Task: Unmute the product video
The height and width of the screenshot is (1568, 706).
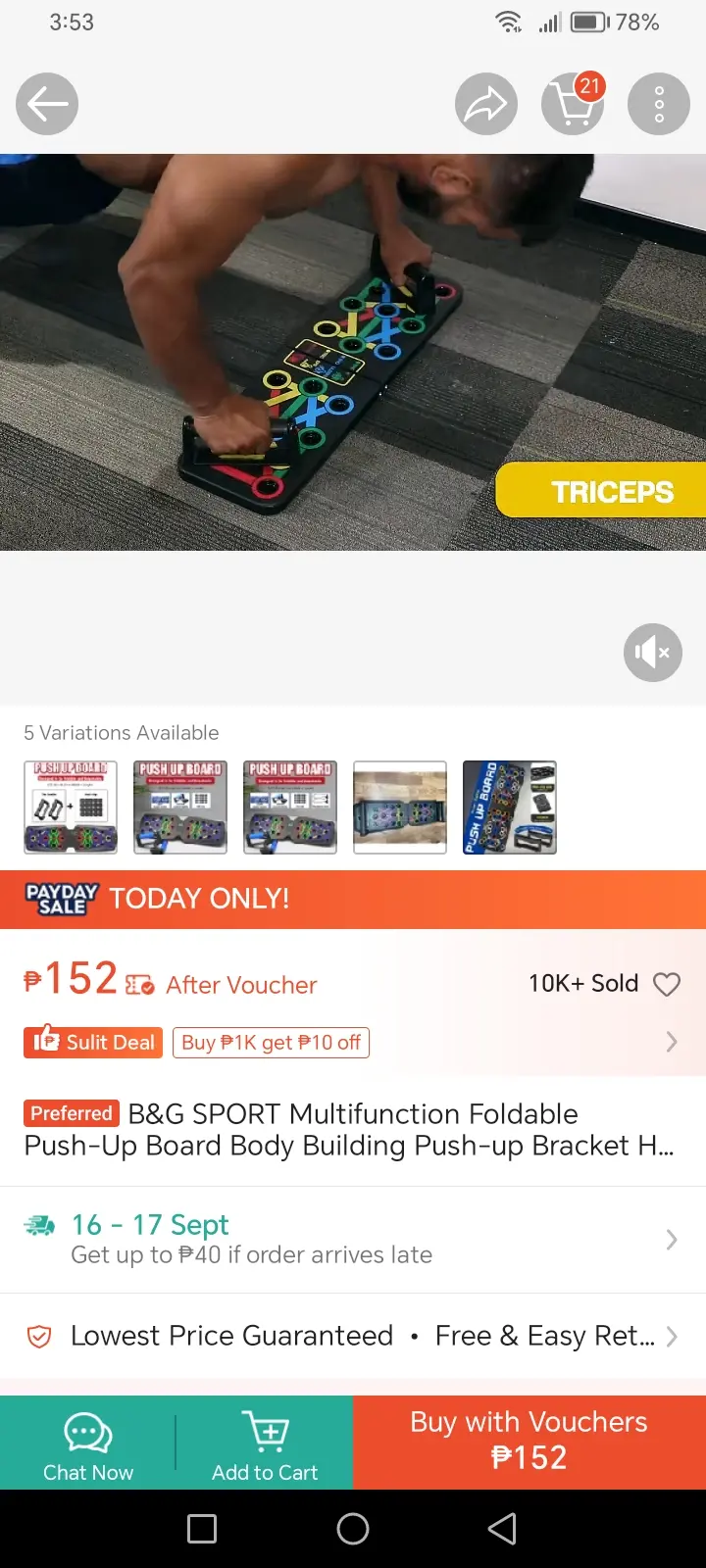Action: [x=653, y=653]
